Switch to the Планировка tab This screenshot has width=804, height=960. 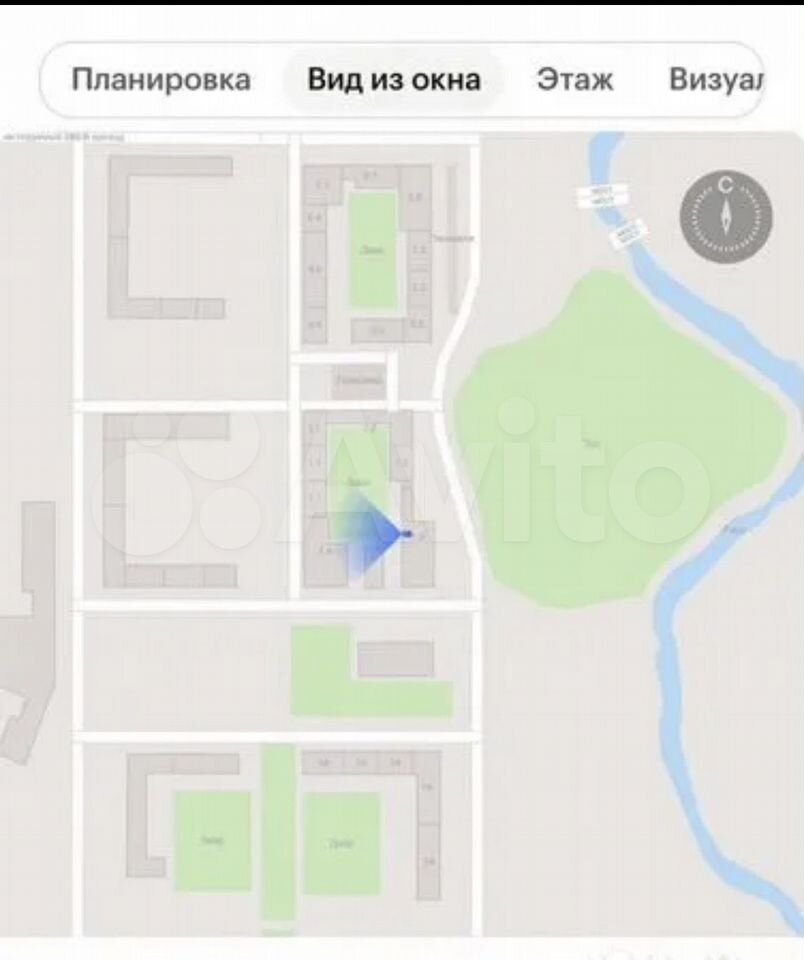(161, 80)
